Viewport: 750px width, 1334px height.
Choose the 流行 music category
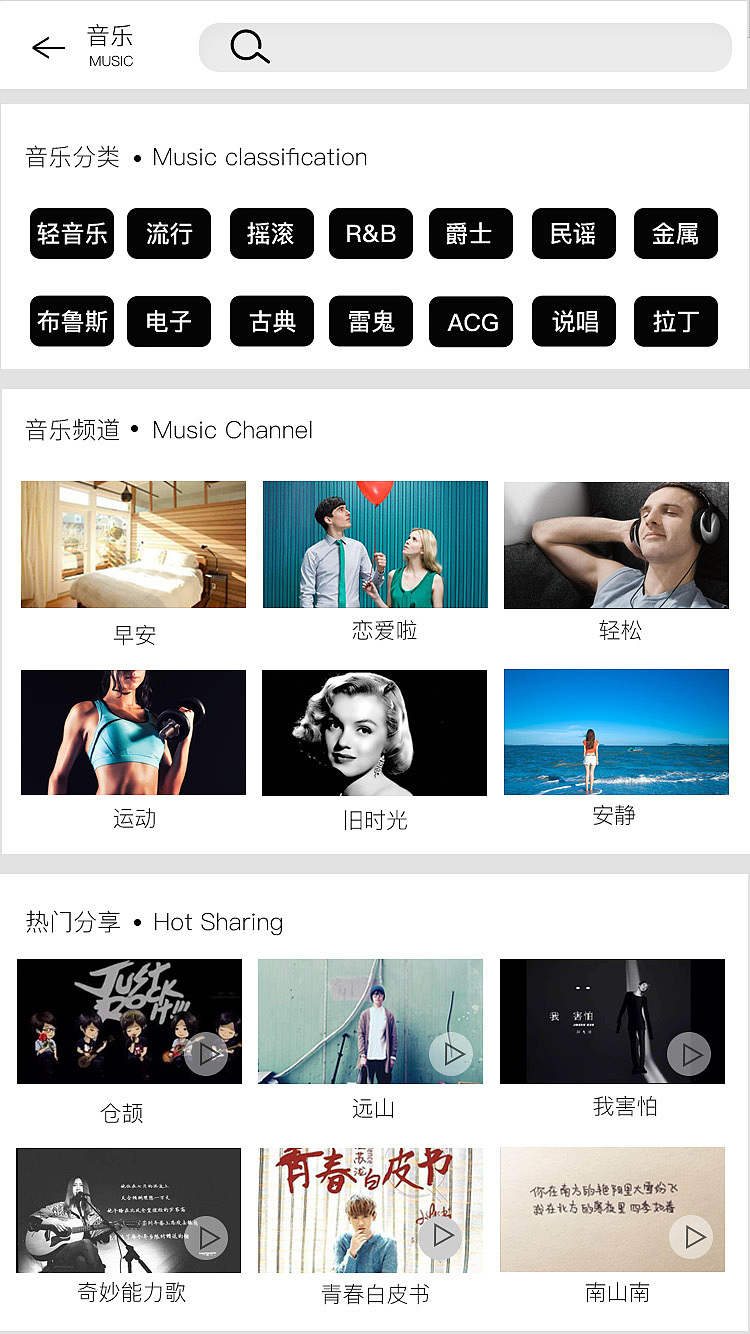coord(169,234)
